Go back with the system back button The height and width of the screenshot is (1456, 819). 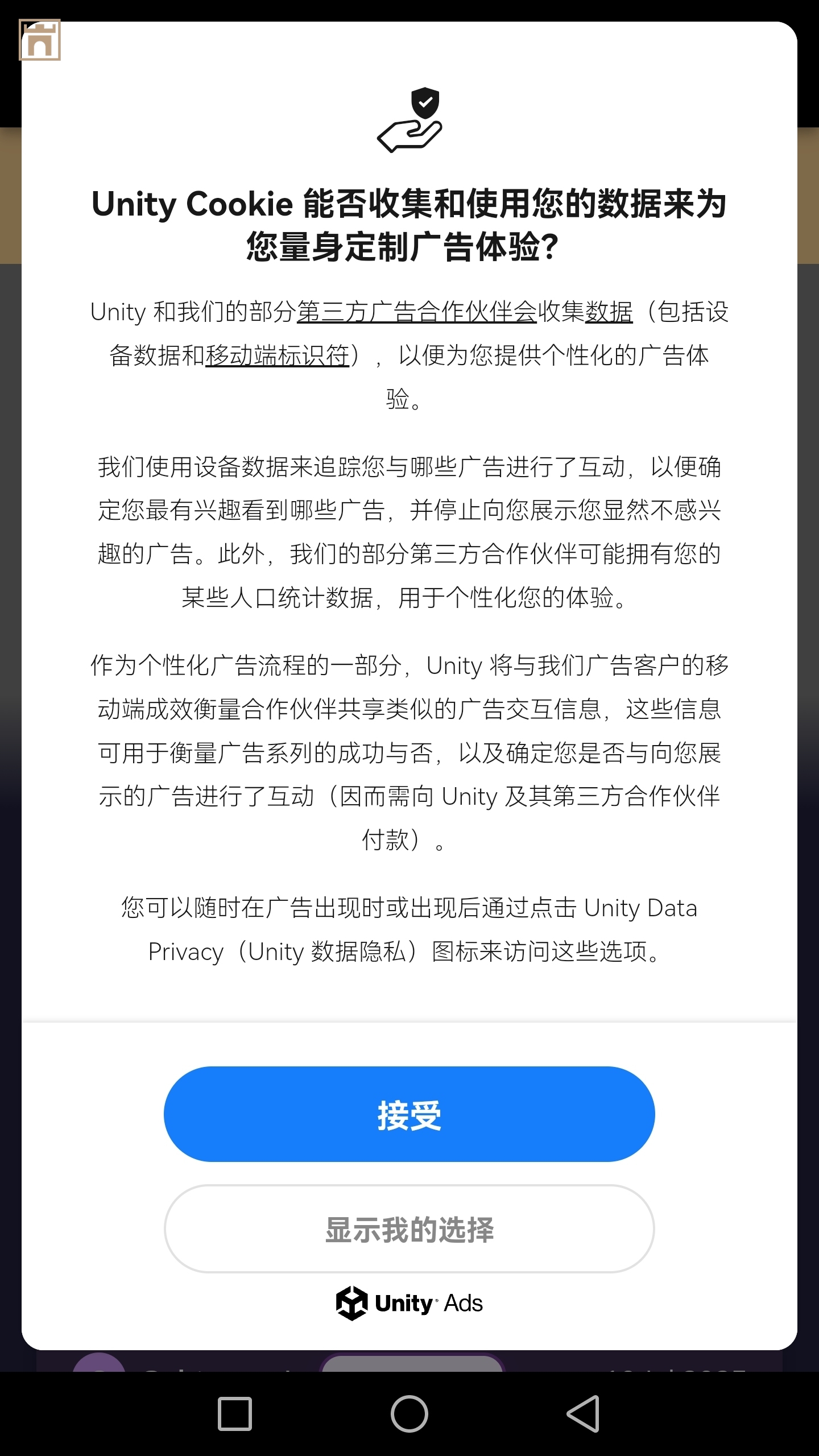[x=584, y=1413]
